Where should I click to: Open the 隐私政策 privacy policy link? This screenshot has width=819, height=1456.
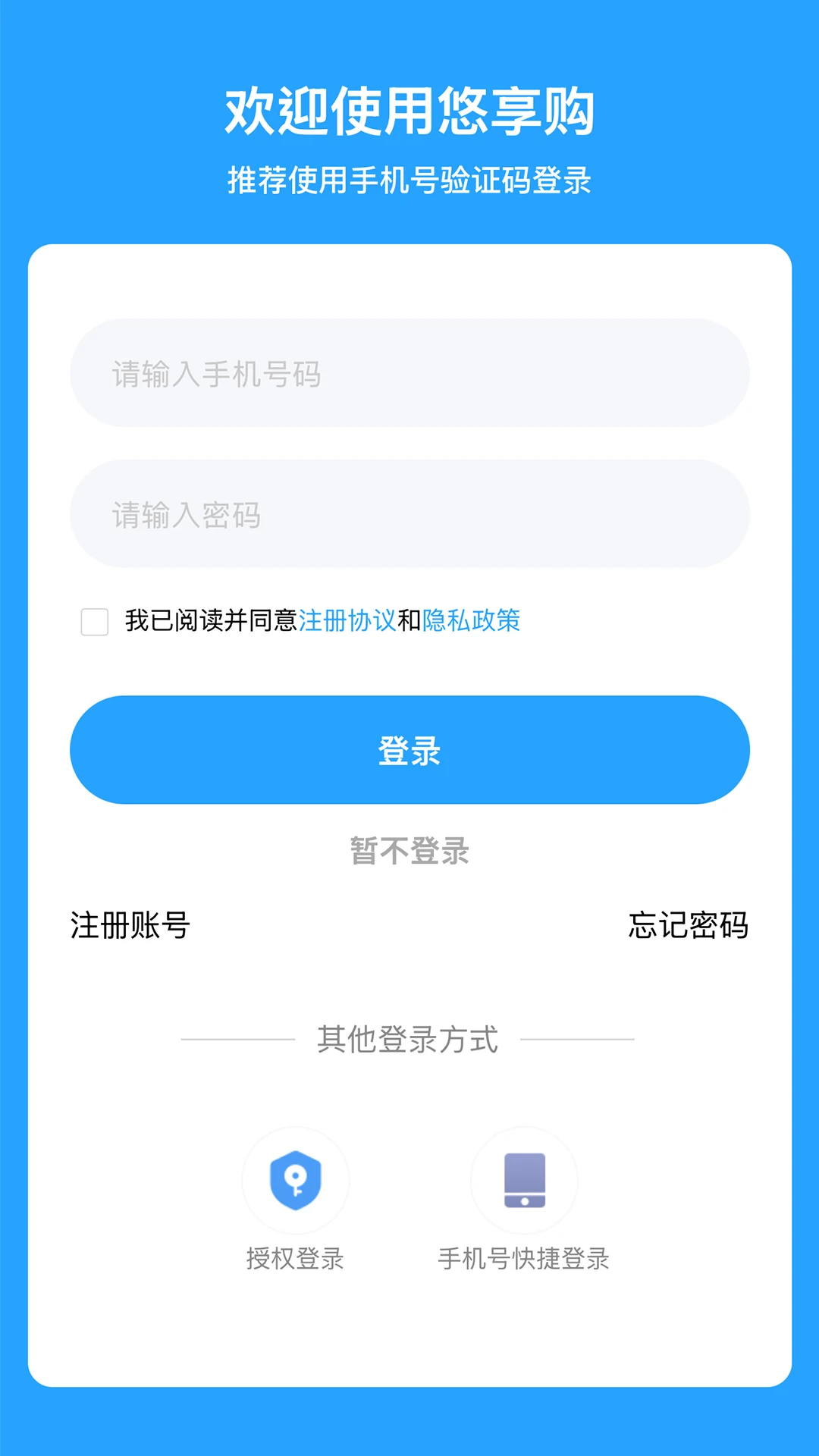click(x=473, y=620)
